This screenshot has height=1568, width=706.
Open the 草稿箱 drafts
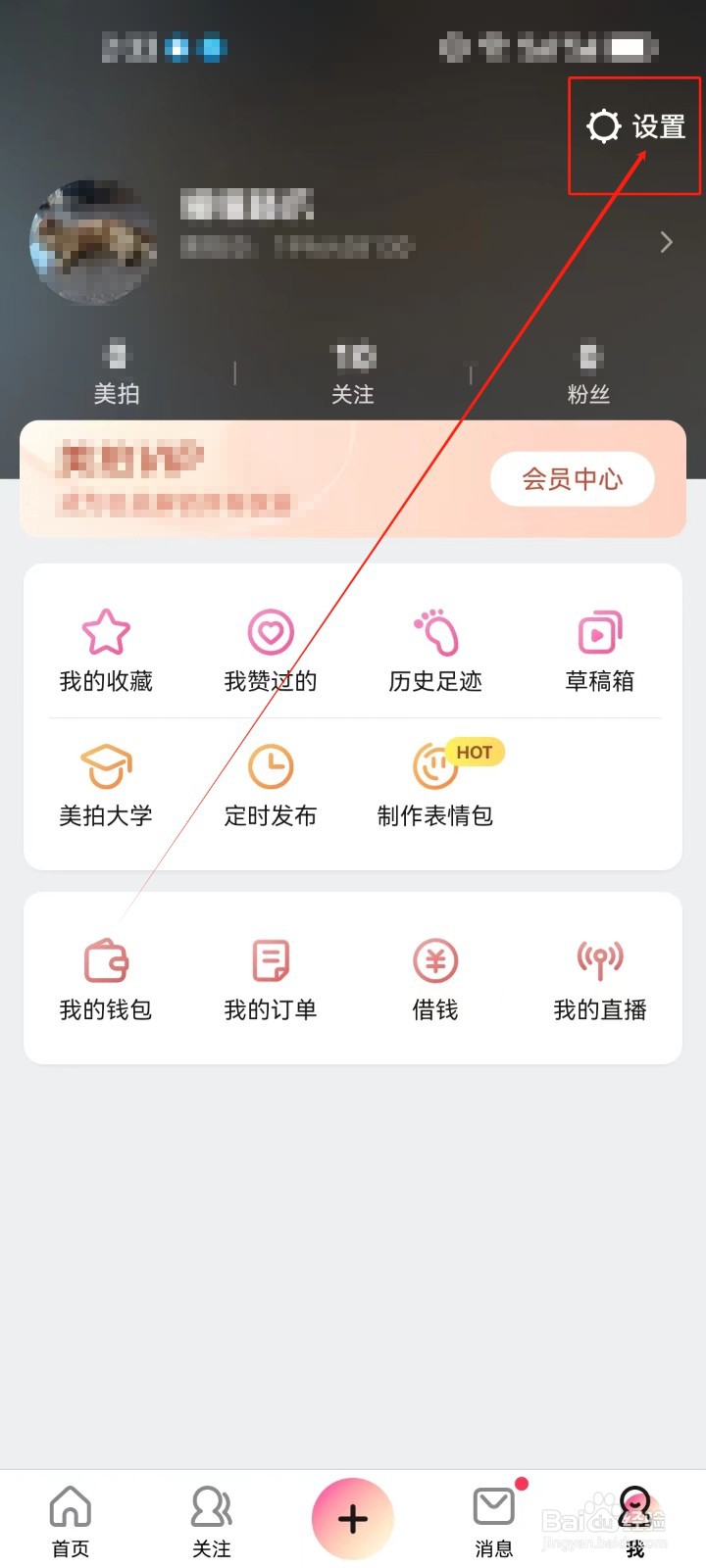(600, 647)
